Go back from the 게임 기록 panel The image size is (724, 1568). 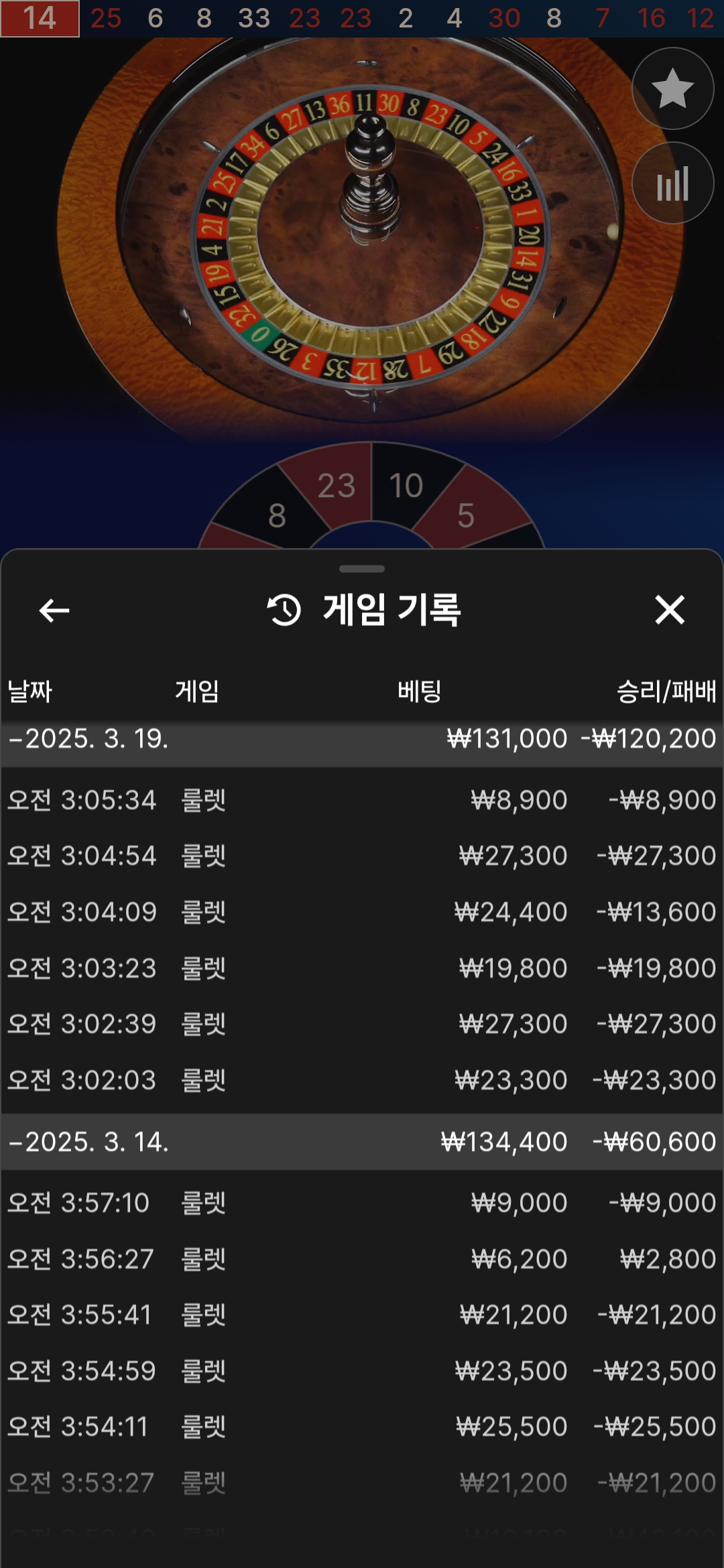54,610
